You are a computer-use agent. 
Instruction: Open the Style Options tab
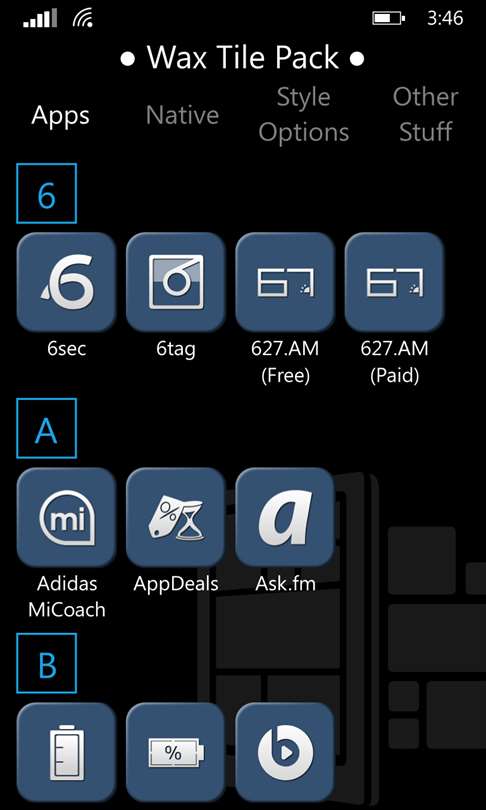click(x=304, y=115)
